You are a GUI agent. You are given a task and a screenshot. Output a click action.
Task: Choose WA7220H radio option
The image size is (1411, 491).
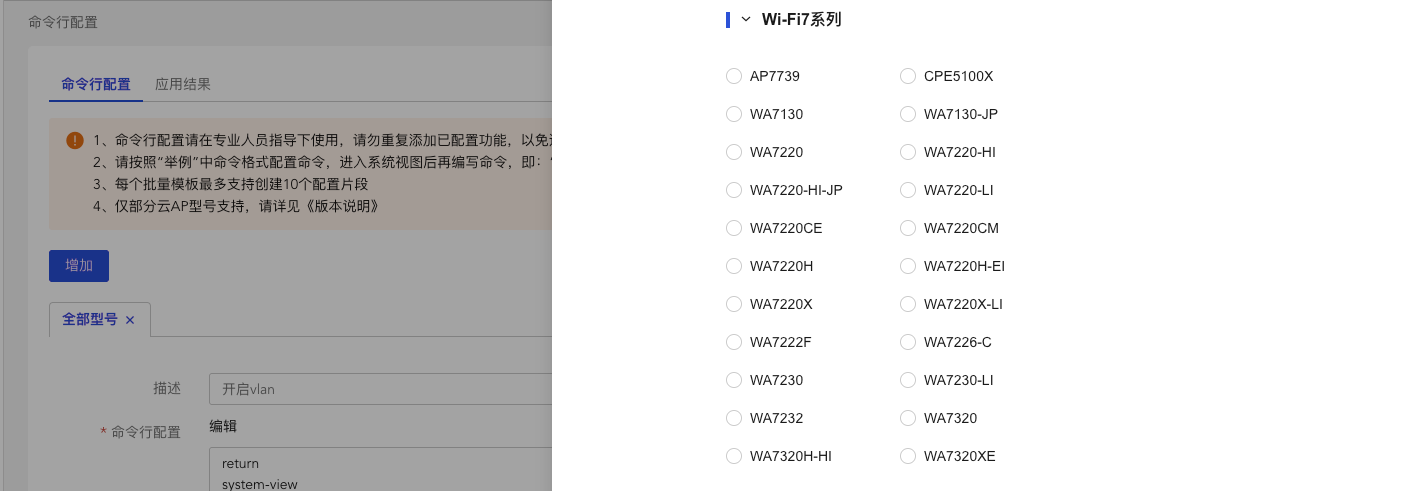(x=734, y=266)
